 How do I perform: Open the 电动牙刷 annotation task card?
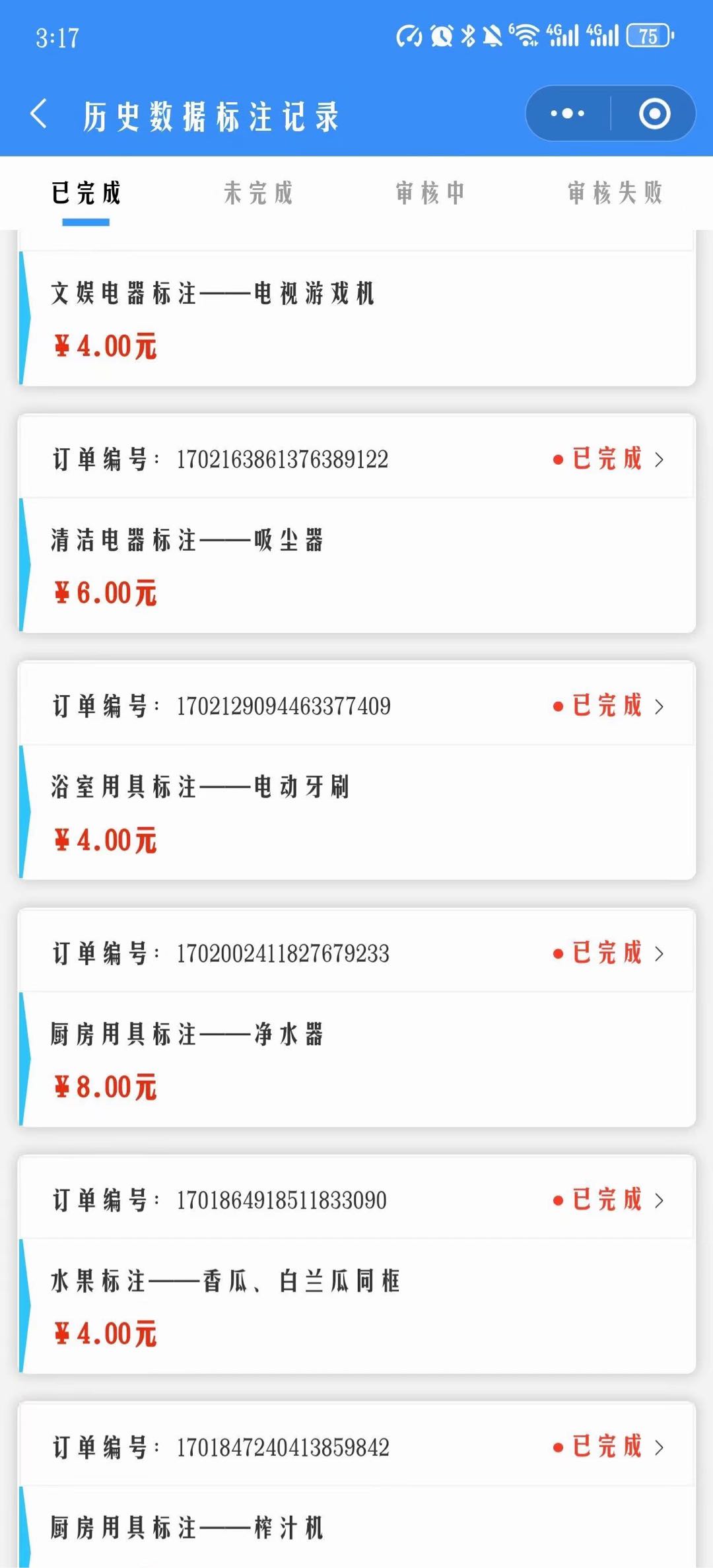pos(357,812)
